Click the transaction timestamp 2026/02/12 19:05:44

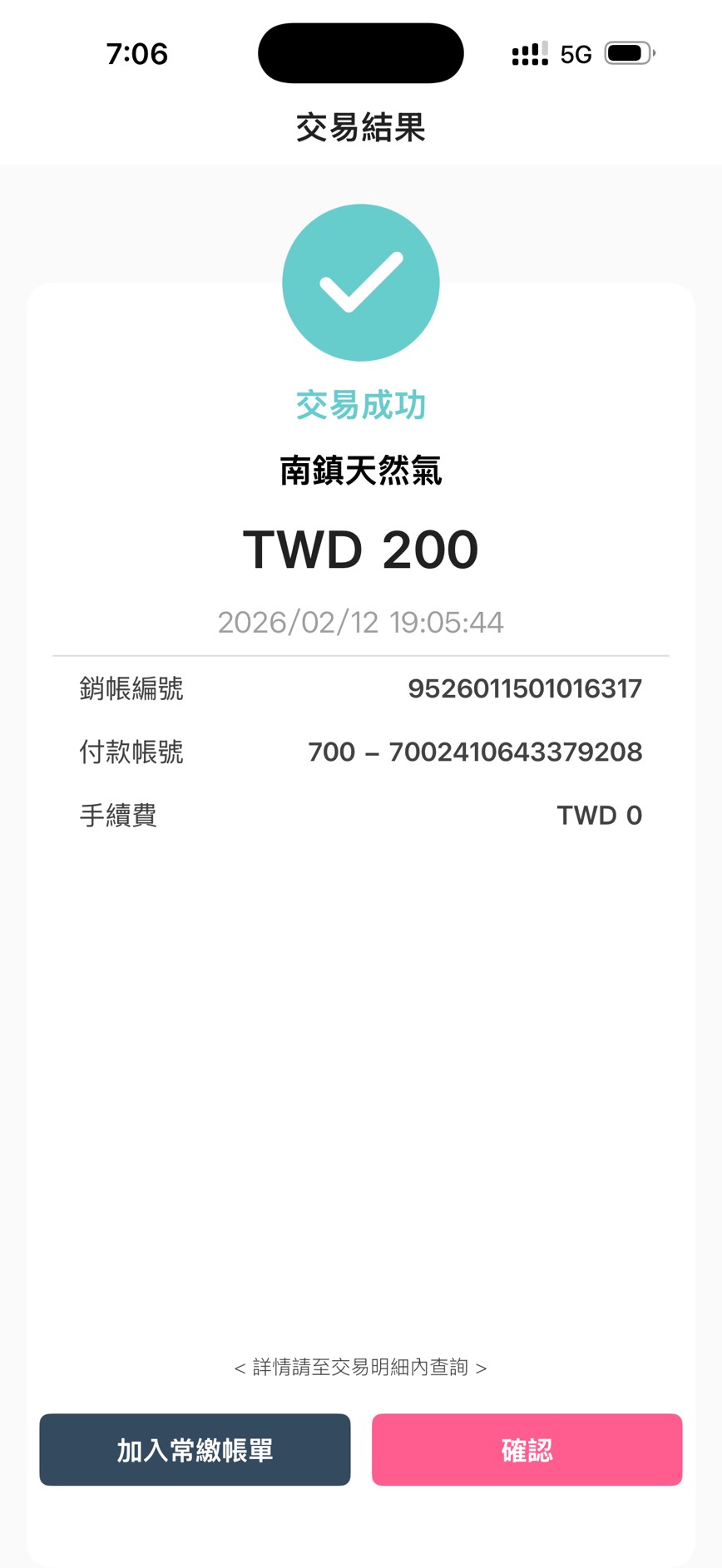point(360,621)
